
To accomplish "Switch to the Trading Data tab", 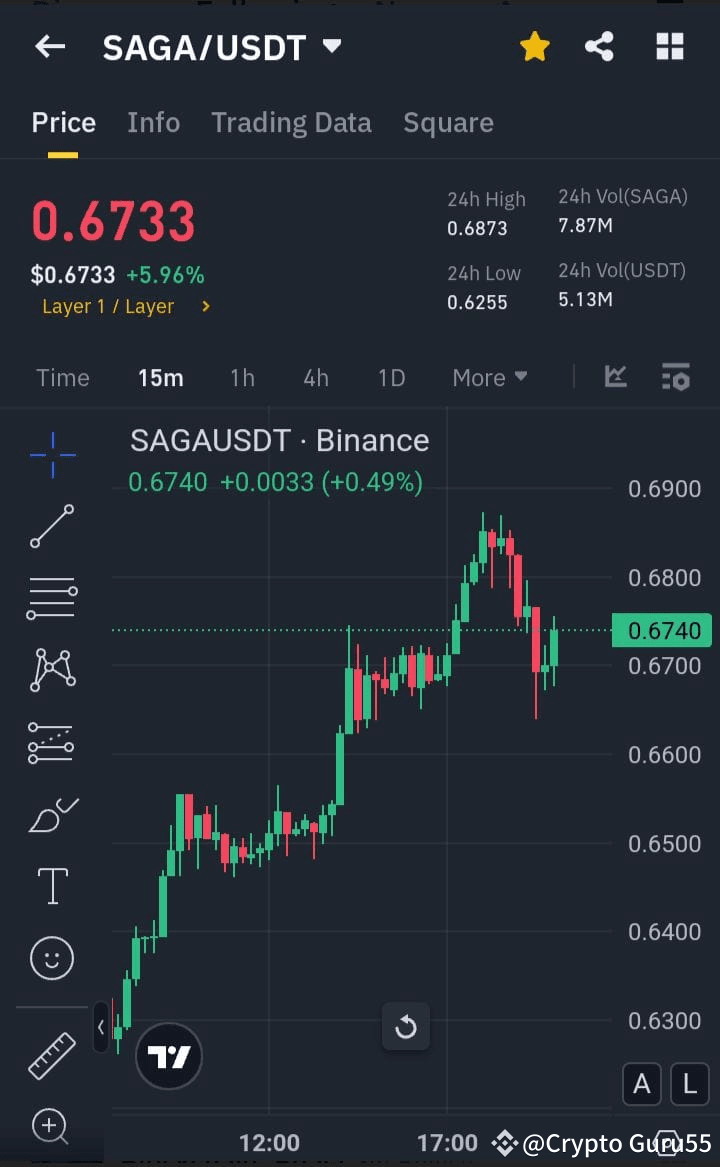I will [x=291, y=122].
